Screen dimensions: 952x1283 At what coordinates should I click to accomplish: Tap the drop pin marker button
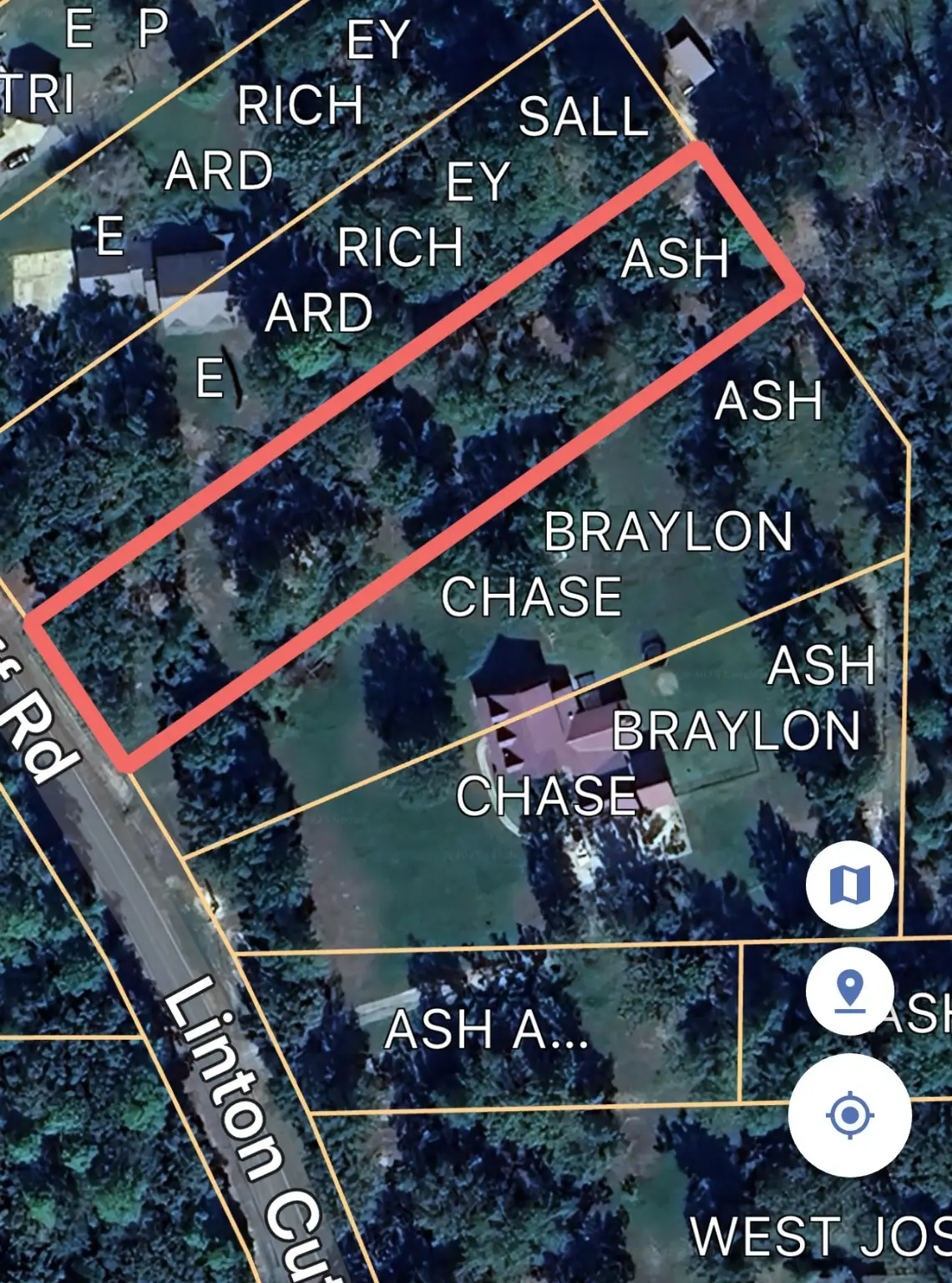[x=849, y=991]
